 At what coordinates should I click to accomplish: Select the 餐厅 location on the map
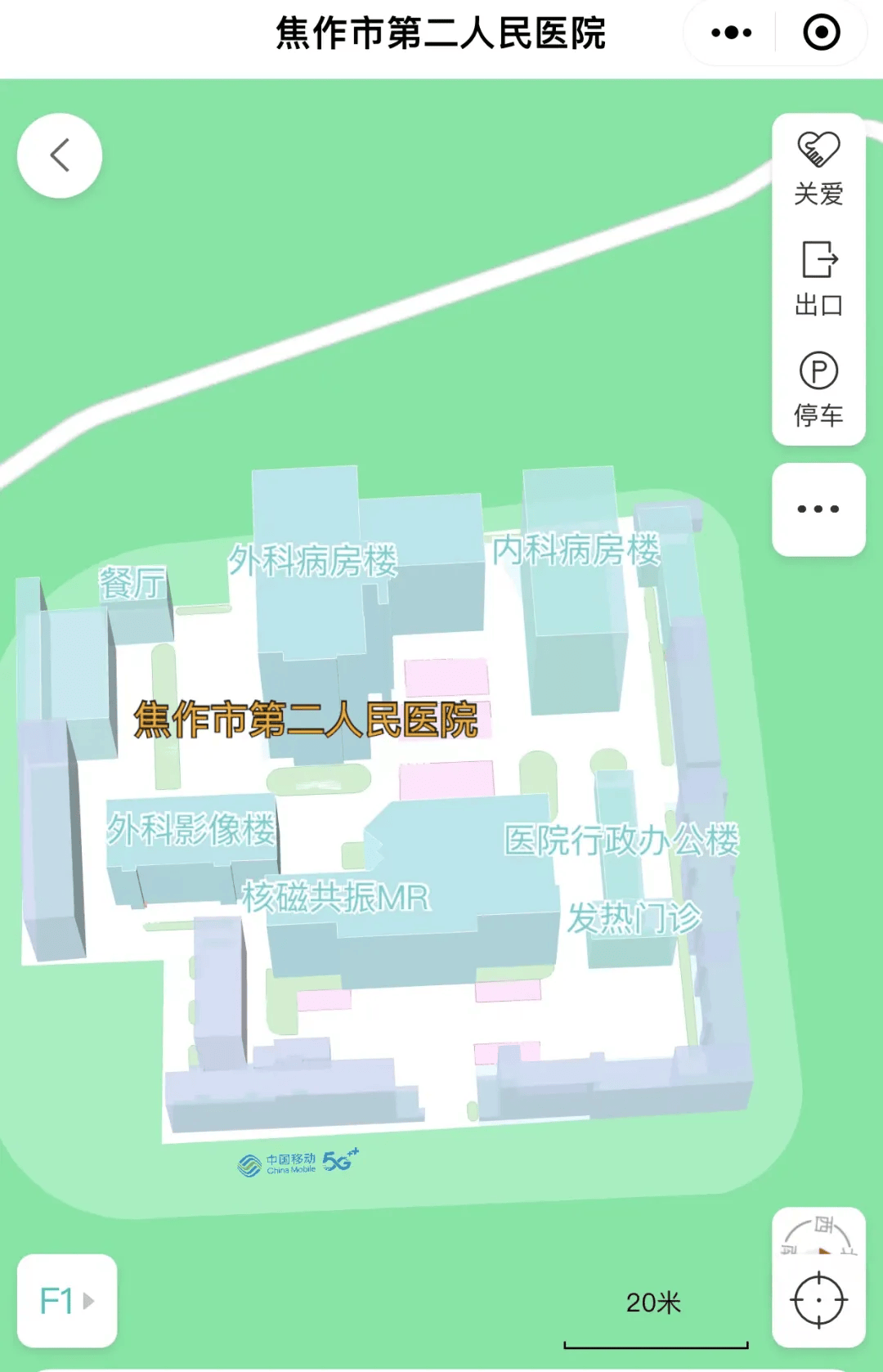[x=132, y=584]
